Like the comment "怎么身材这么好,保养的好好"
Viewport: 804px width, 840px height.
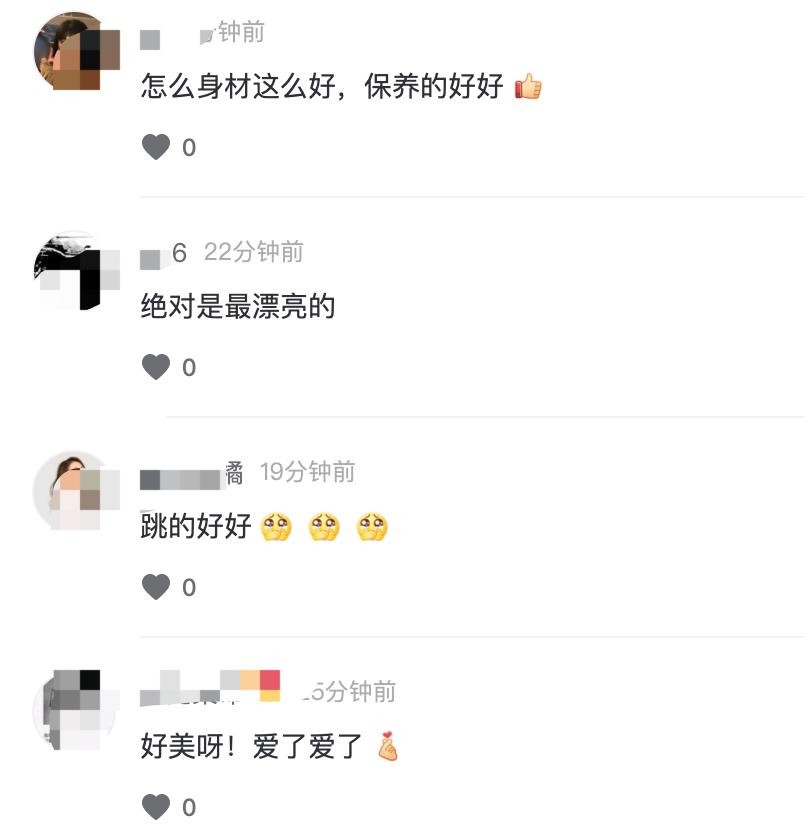[x=156, y=148]
